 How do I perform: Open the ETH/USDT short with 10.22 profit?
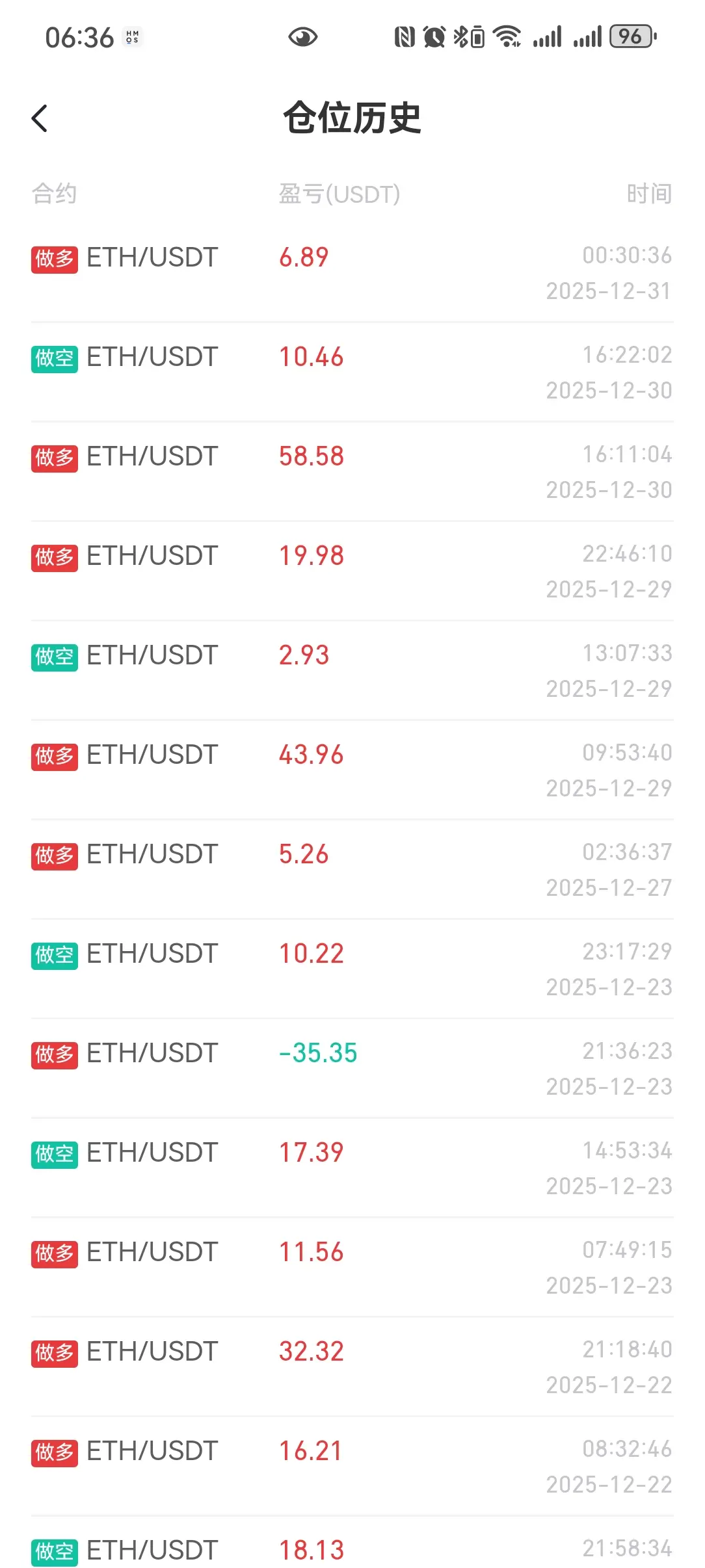[351, 969]
